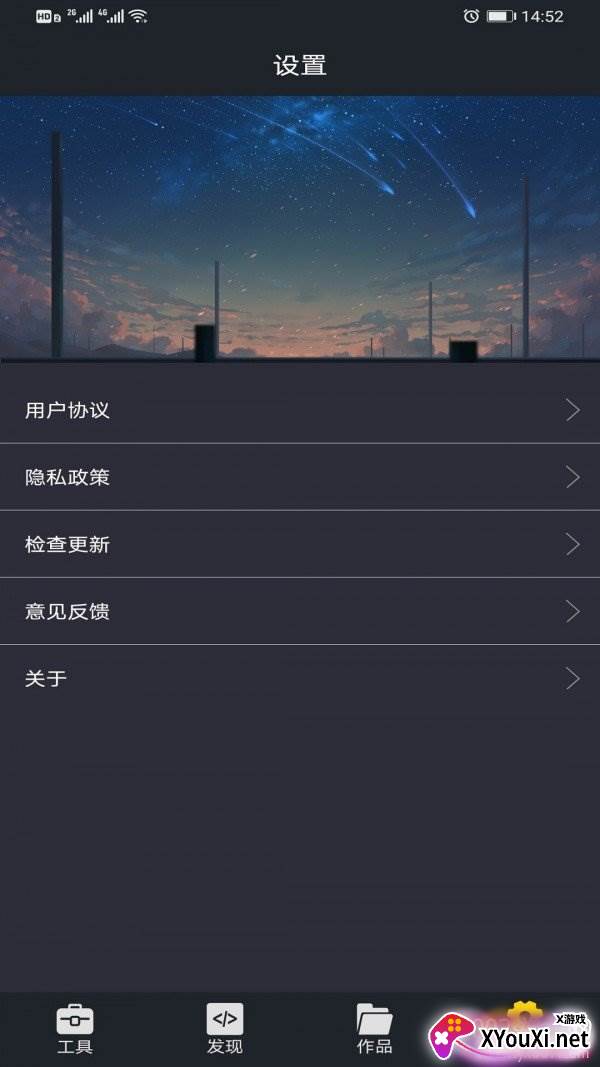The width and height of the screenshot is (600, 1067).
Task: Open the 关于 about row
Action: pos(300,678)
